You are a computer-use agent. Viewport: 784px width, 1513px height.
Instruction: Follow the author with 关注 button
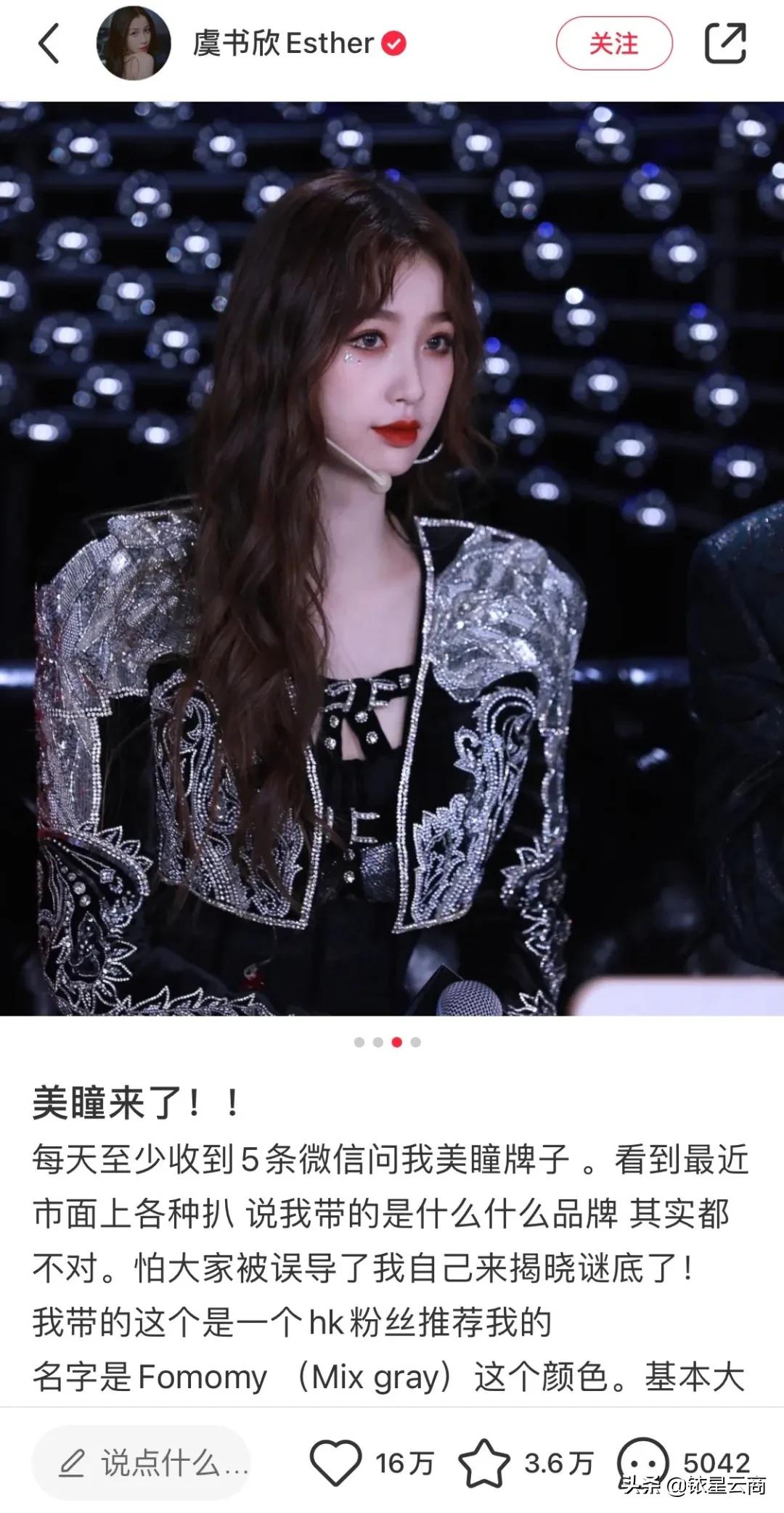[614, 44]
